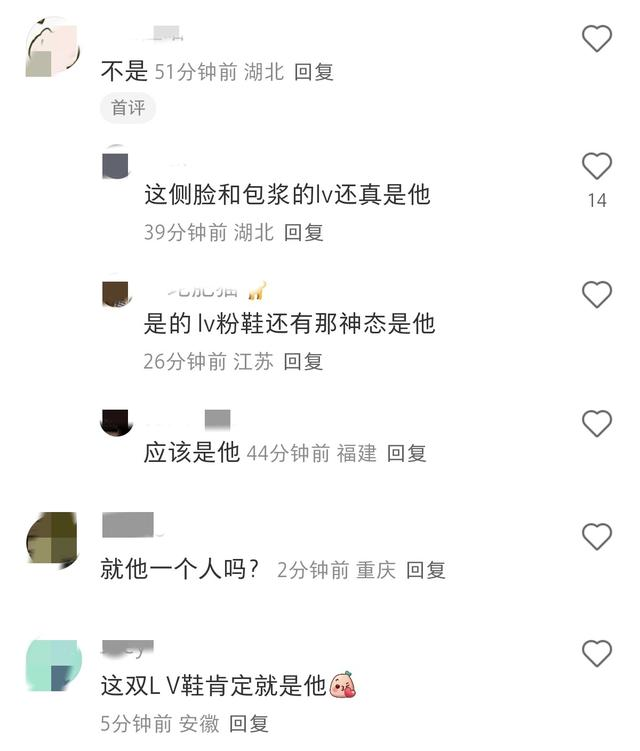
Task: Like the comment '就他一个人吗？'
Action: 596,537
